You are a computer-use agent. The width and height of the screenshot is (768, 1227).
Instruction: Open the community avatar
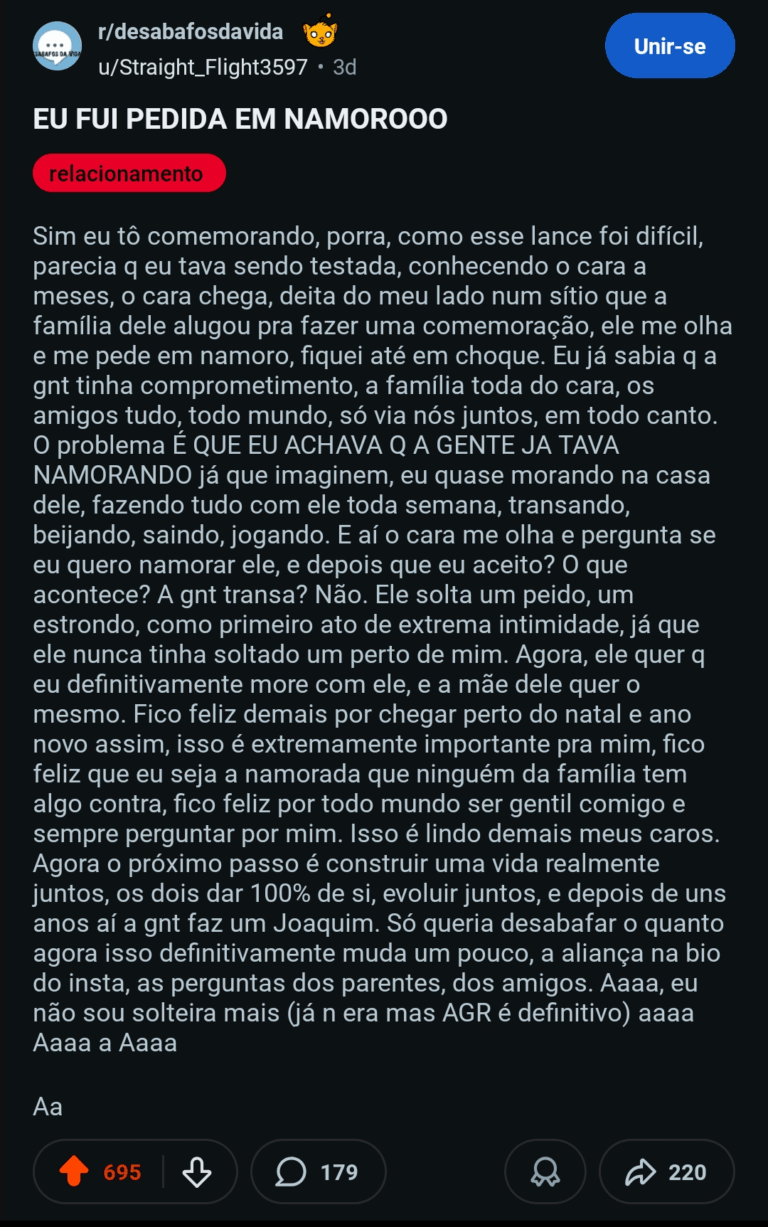(x=58, y=46)
